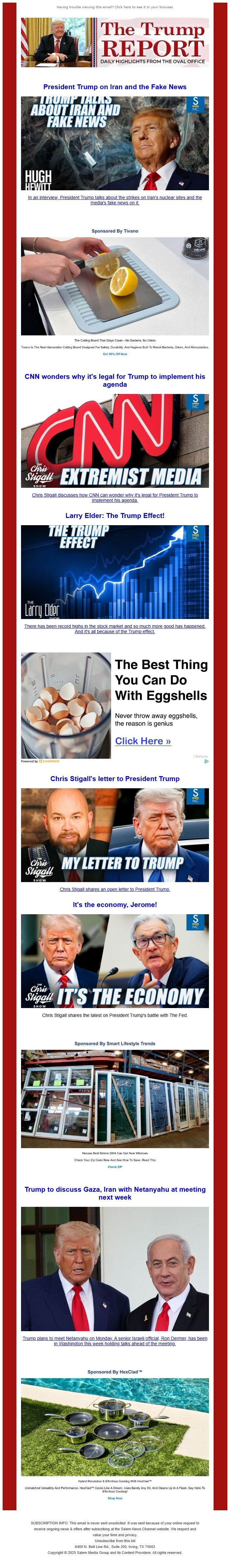230x1568 pixels.
Task: Tap Shop Now for HexClad cookware
Action: pos(115,1498)
